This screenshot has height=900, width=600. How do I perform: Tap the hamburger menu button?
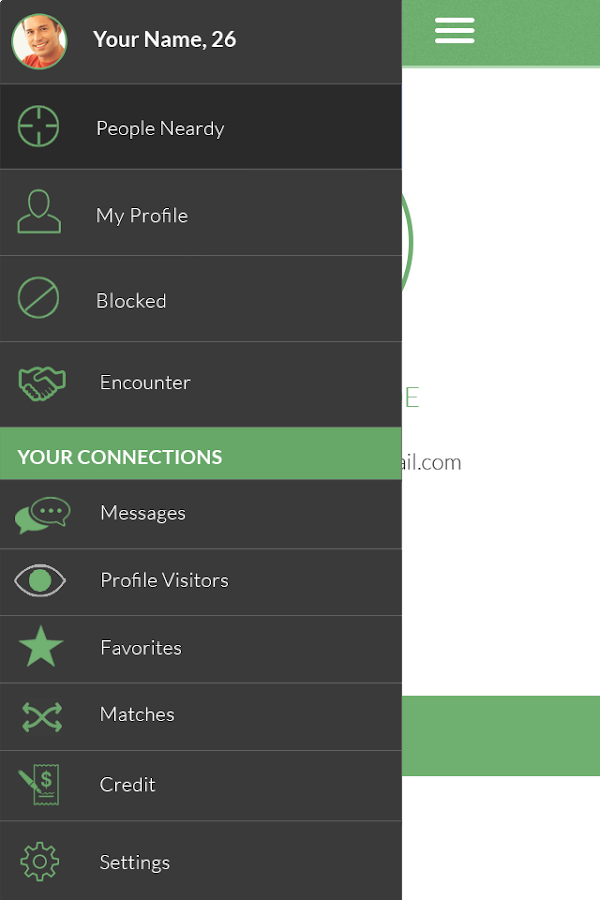(454, 31)
